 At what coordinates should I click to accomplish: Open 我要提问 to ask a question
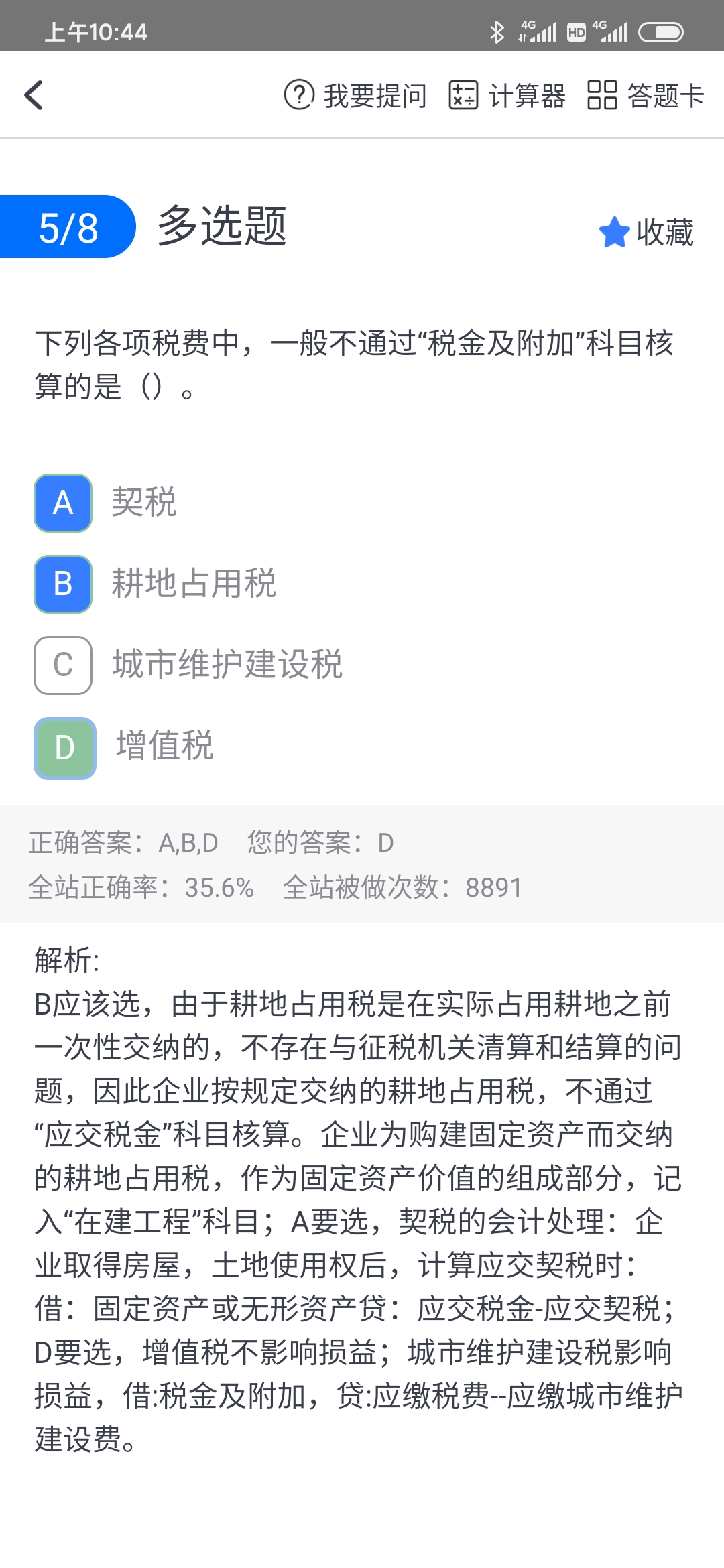(355, 95)
